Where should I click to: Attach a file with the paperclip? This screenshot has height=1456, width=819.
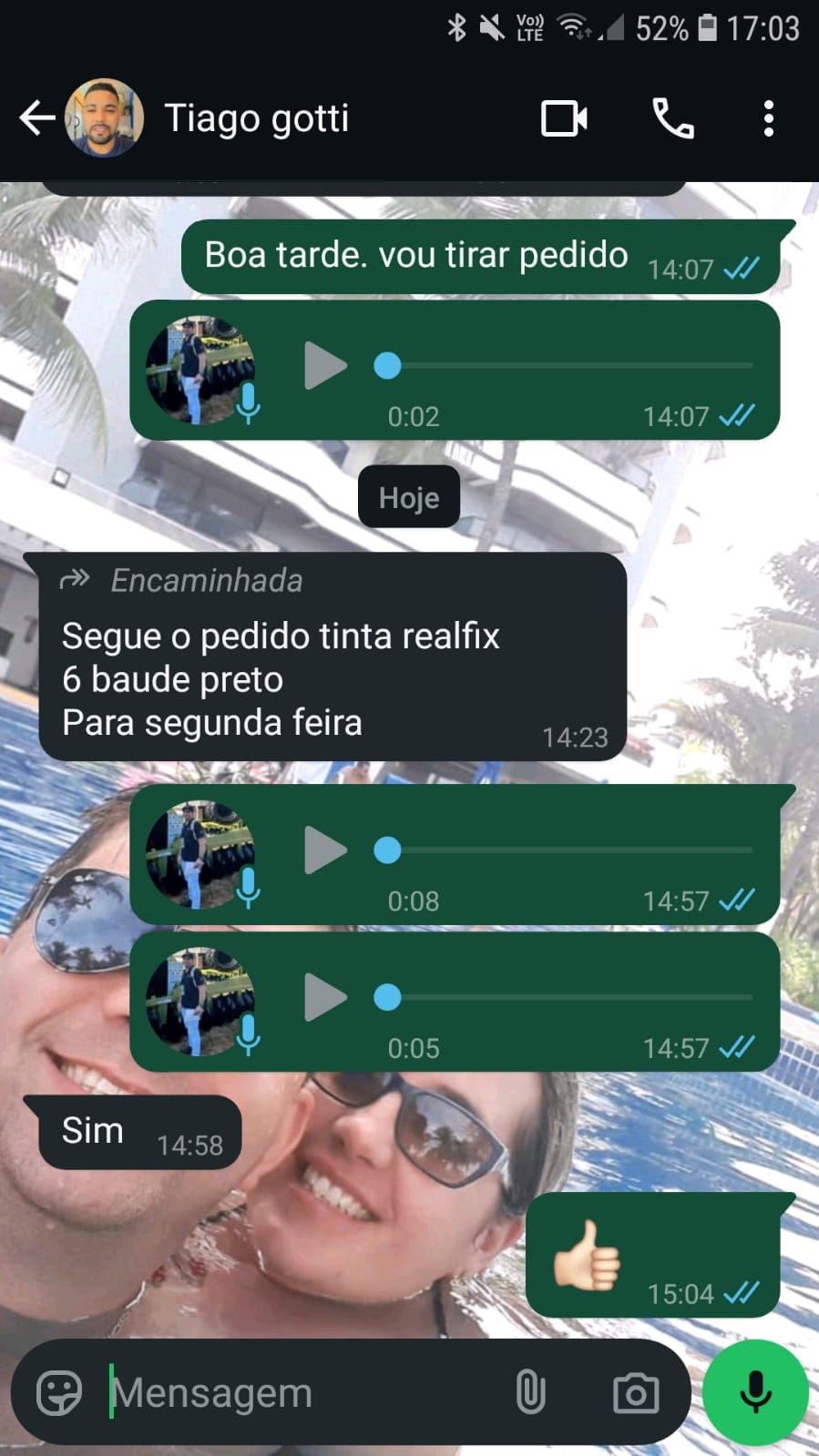point(530,1393)
